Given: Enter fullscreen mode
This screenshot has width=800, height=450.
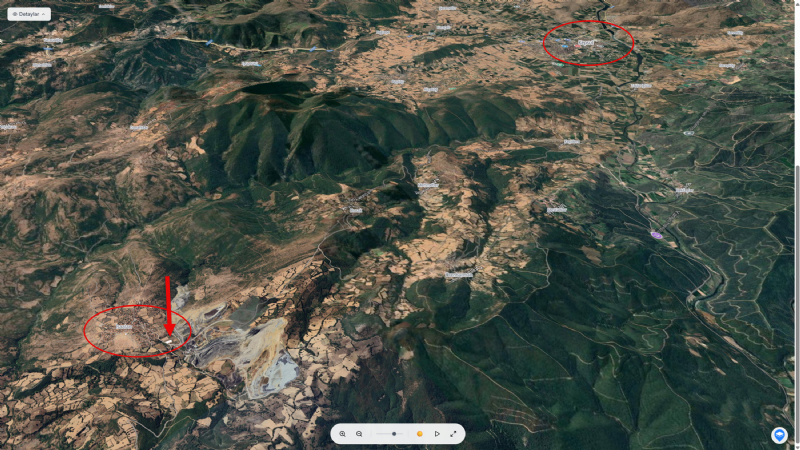Looking at the screenshot, I should pos(454,434).
